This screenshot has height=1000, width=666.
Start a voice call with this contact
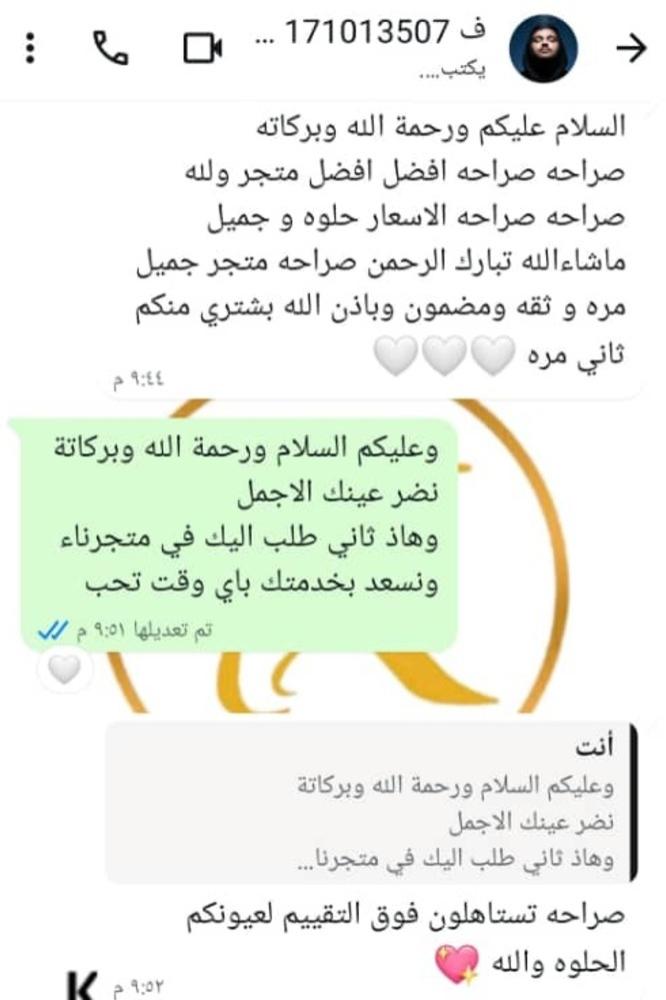point(112,47)
